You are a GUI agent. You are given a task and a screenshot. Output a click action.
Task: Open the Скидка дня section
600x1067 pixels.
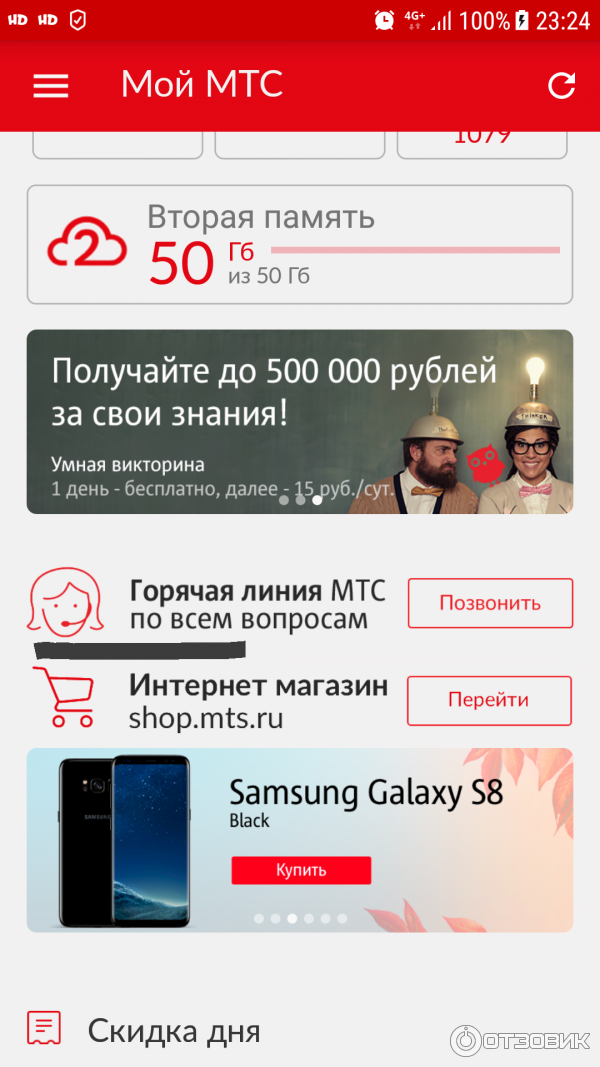173,1030
